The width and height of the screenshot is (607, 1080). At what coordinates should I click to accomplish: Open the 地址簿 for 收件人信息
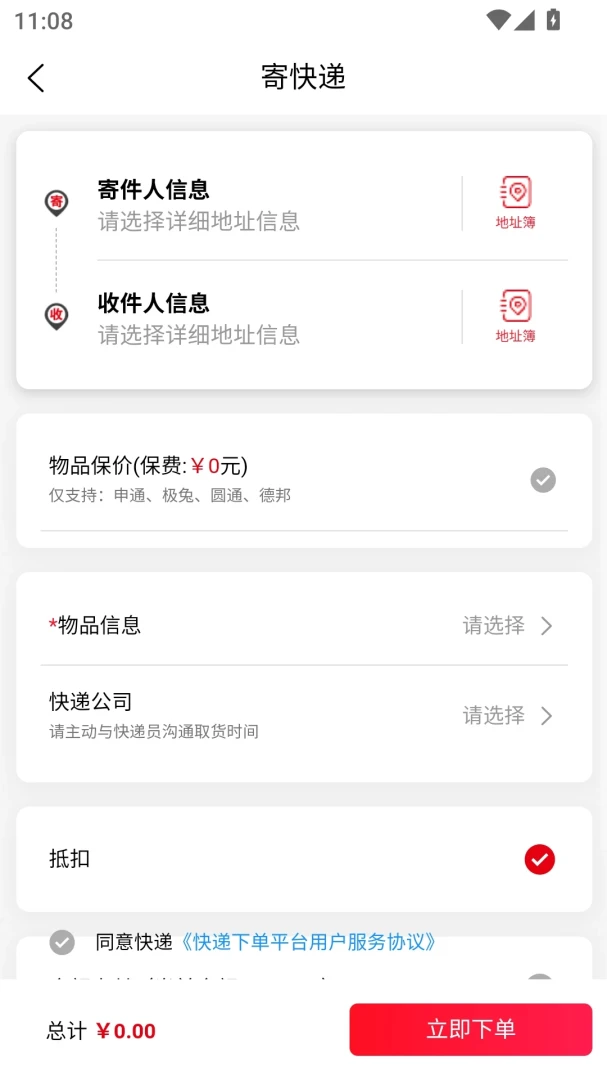(515, 317)
